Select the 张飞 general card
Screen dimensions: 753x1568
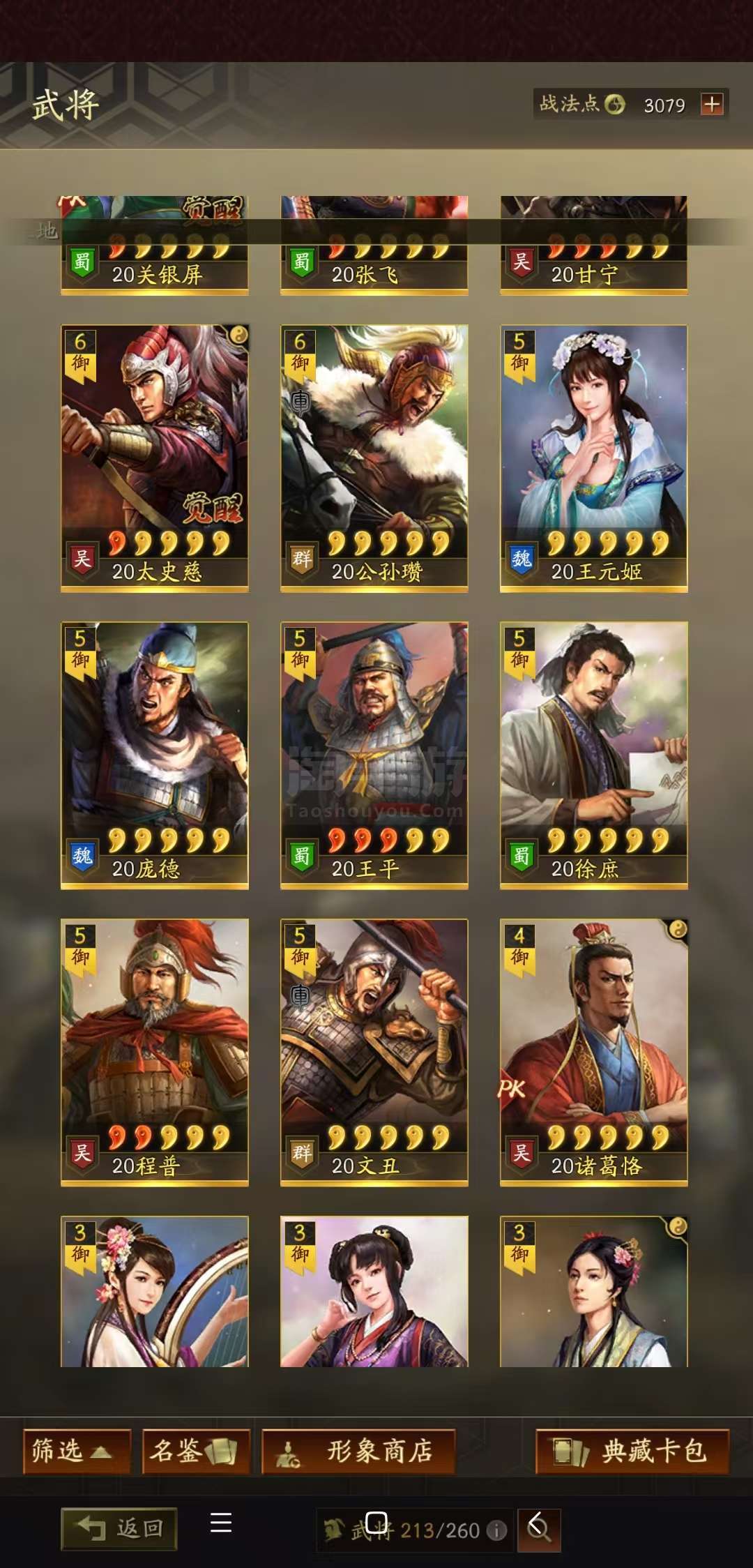tap(374, 245)
